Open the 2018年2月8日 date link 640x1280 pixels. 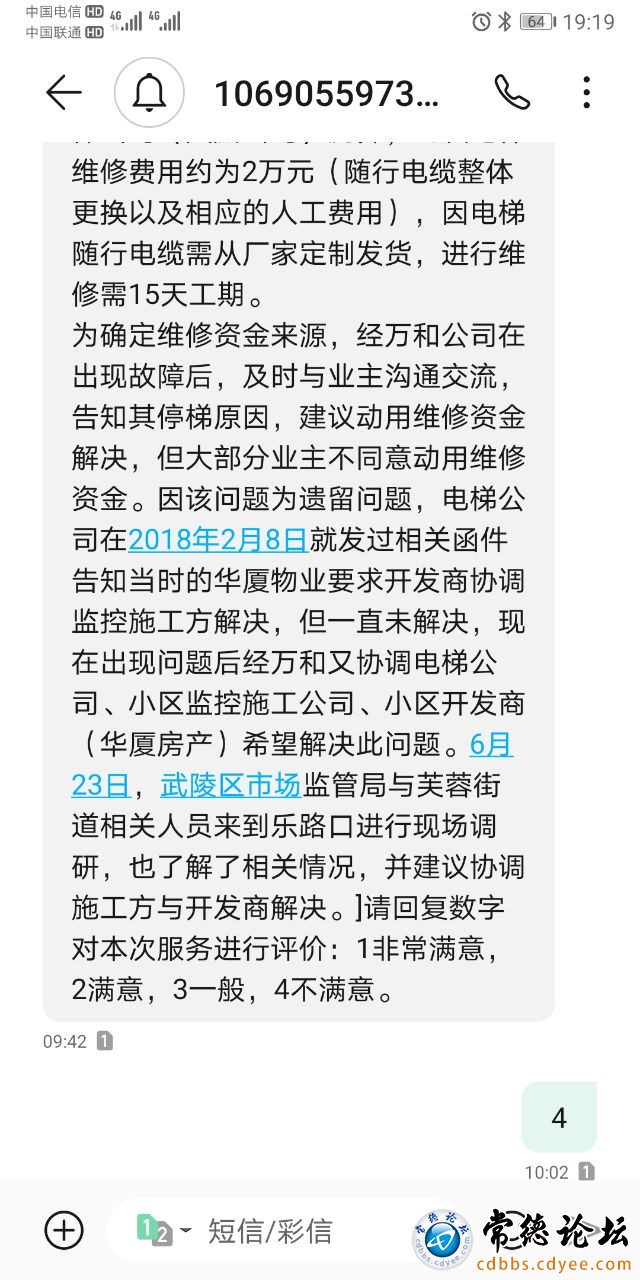click(x=218, y=540)
